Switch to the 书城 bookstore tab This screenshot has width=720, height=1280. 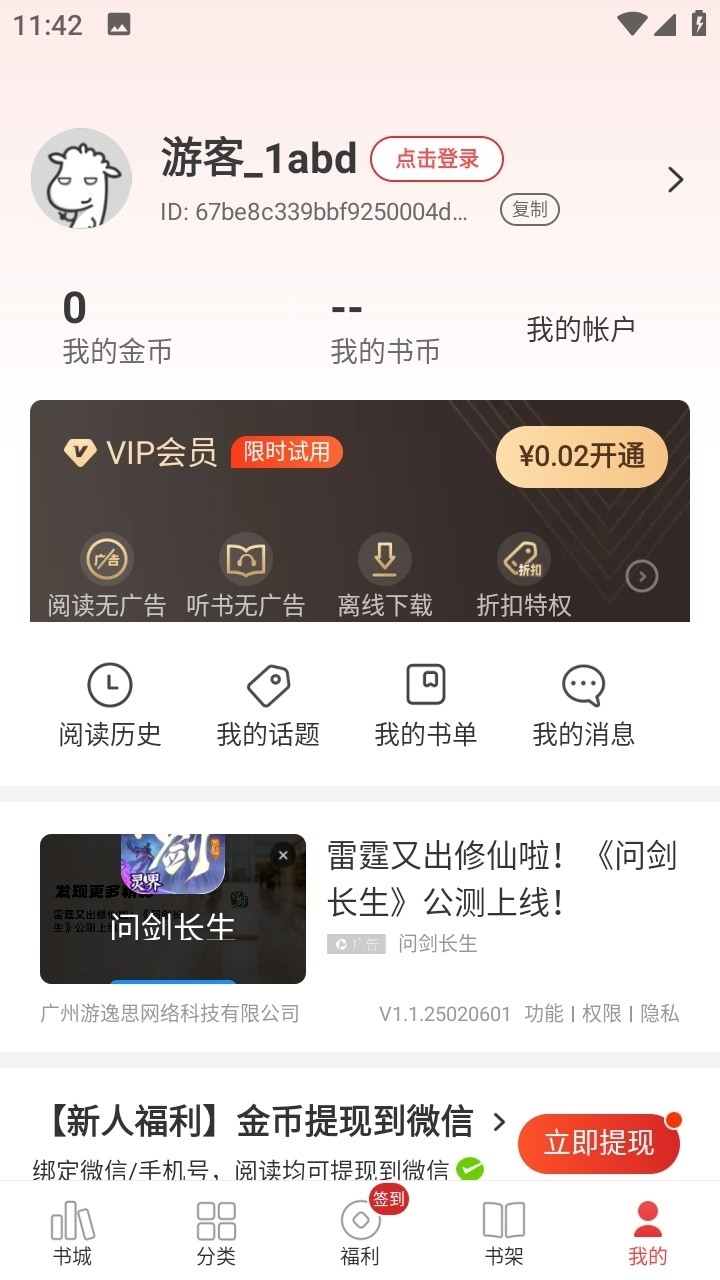click(x=72, y=1230)
